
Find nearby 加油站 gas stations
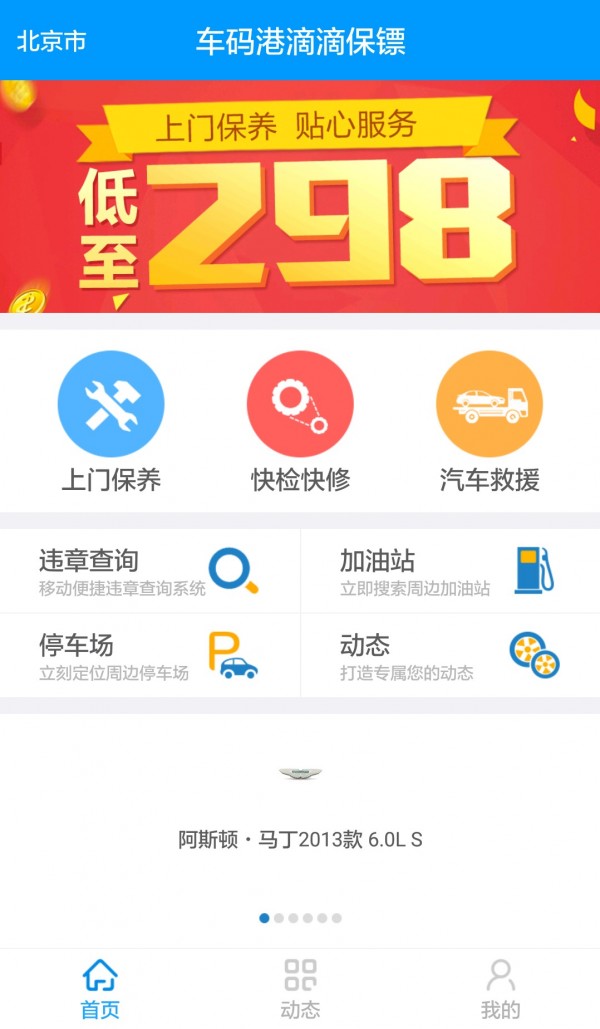click(450, 571)
